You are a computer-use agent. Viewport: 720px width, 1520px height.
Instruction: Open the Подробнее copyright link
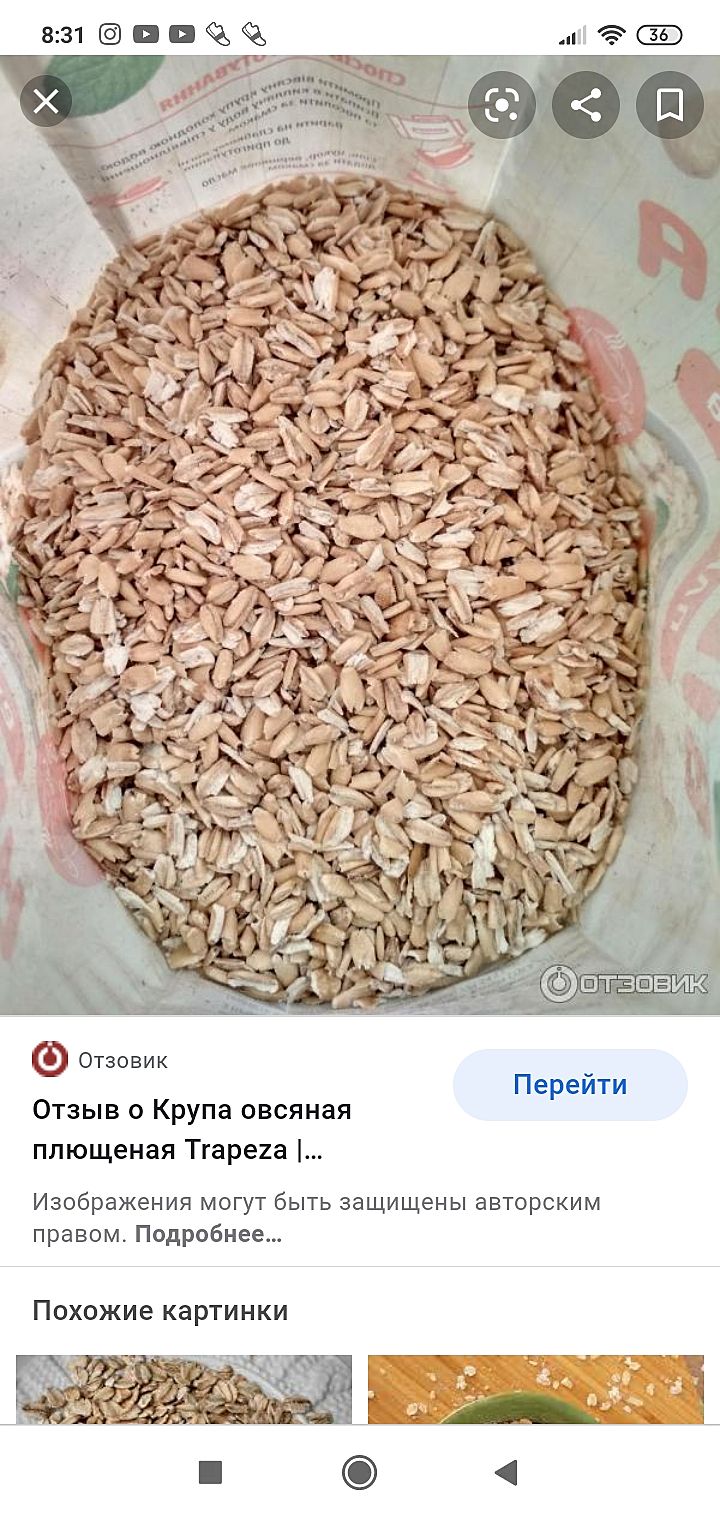click(208, 1234)
